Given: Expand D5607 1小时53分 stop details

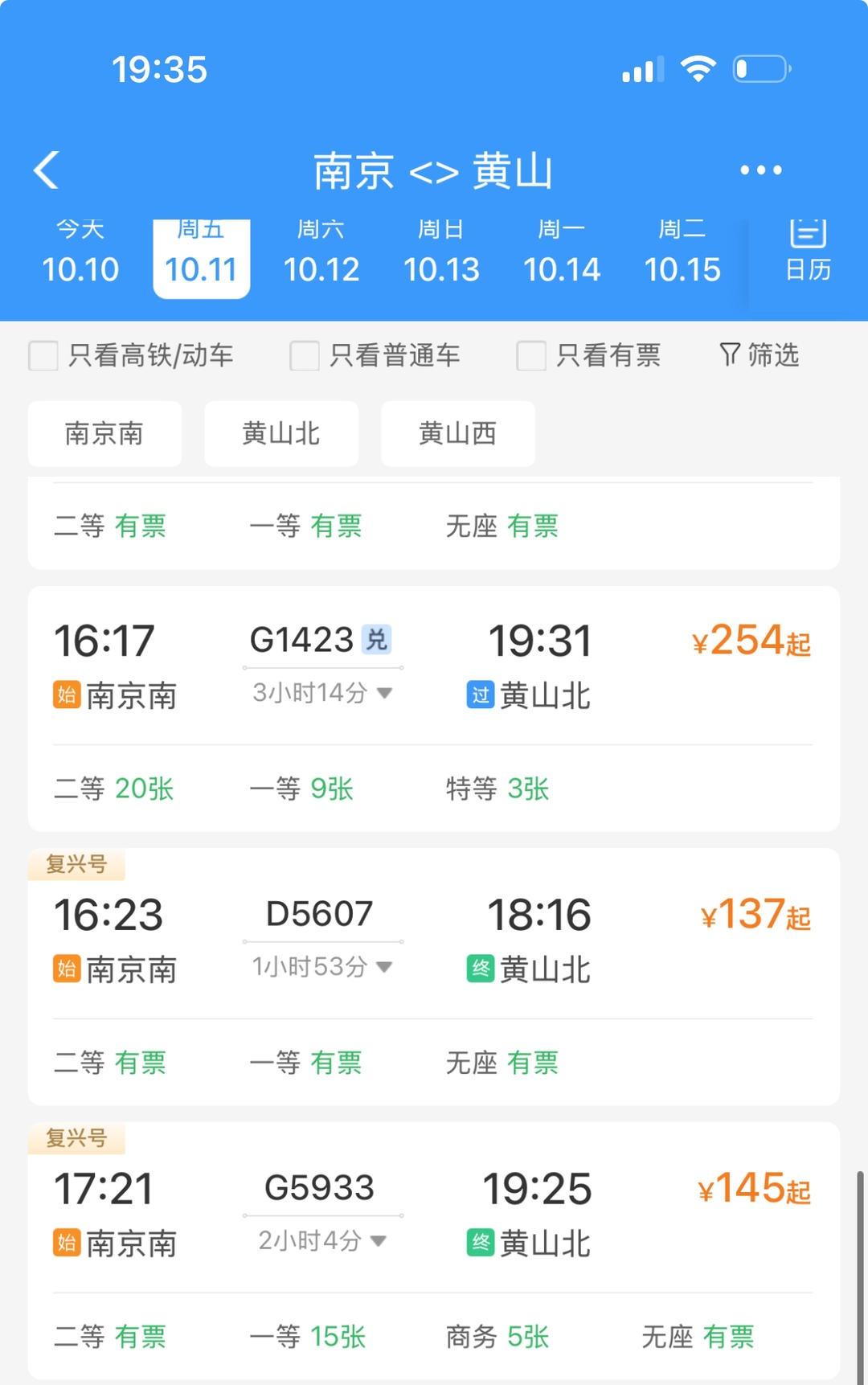Looking at the screenshot, I should click(x=322, y=966).
